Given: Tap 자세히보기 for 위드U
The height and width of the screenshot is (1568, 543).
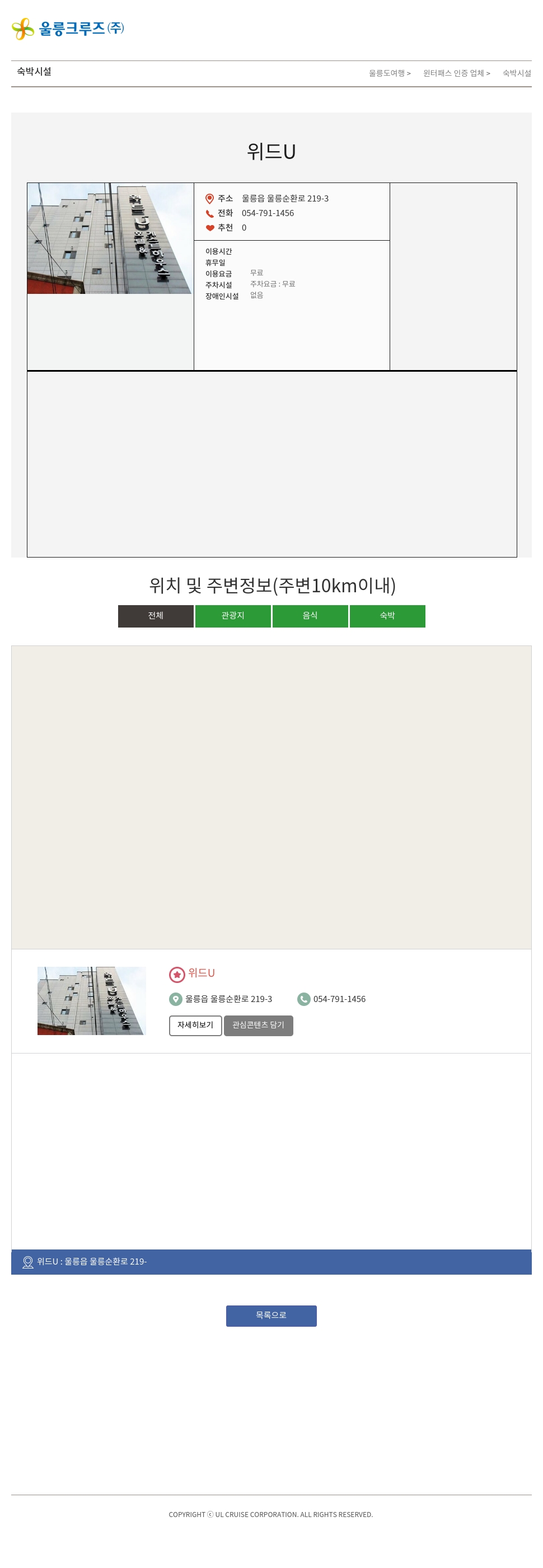Looking at the screenshot, I should [x=195, y=1025].
